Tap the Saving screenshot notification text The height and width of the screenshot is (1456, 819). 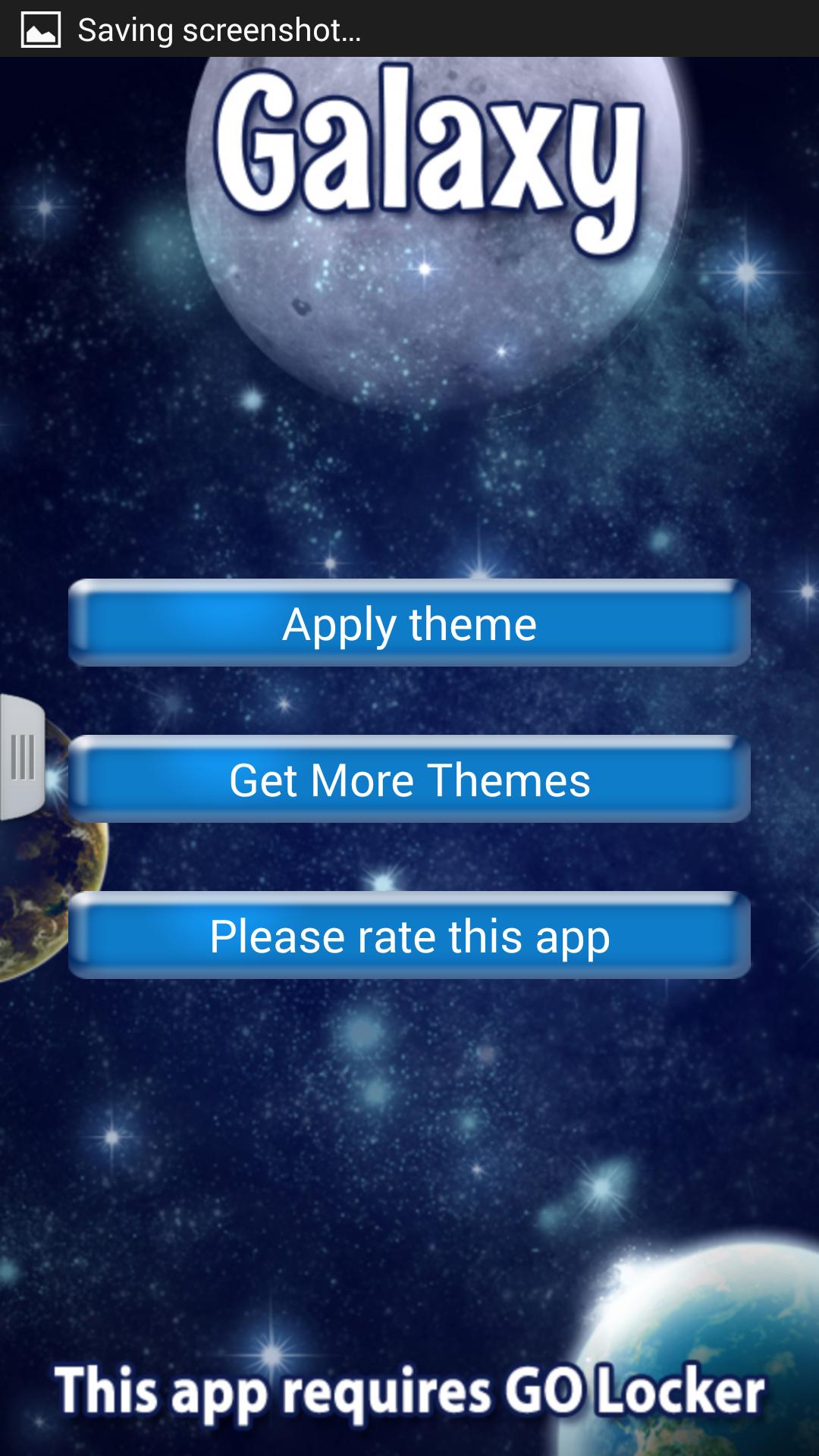[x=220, y=30]
